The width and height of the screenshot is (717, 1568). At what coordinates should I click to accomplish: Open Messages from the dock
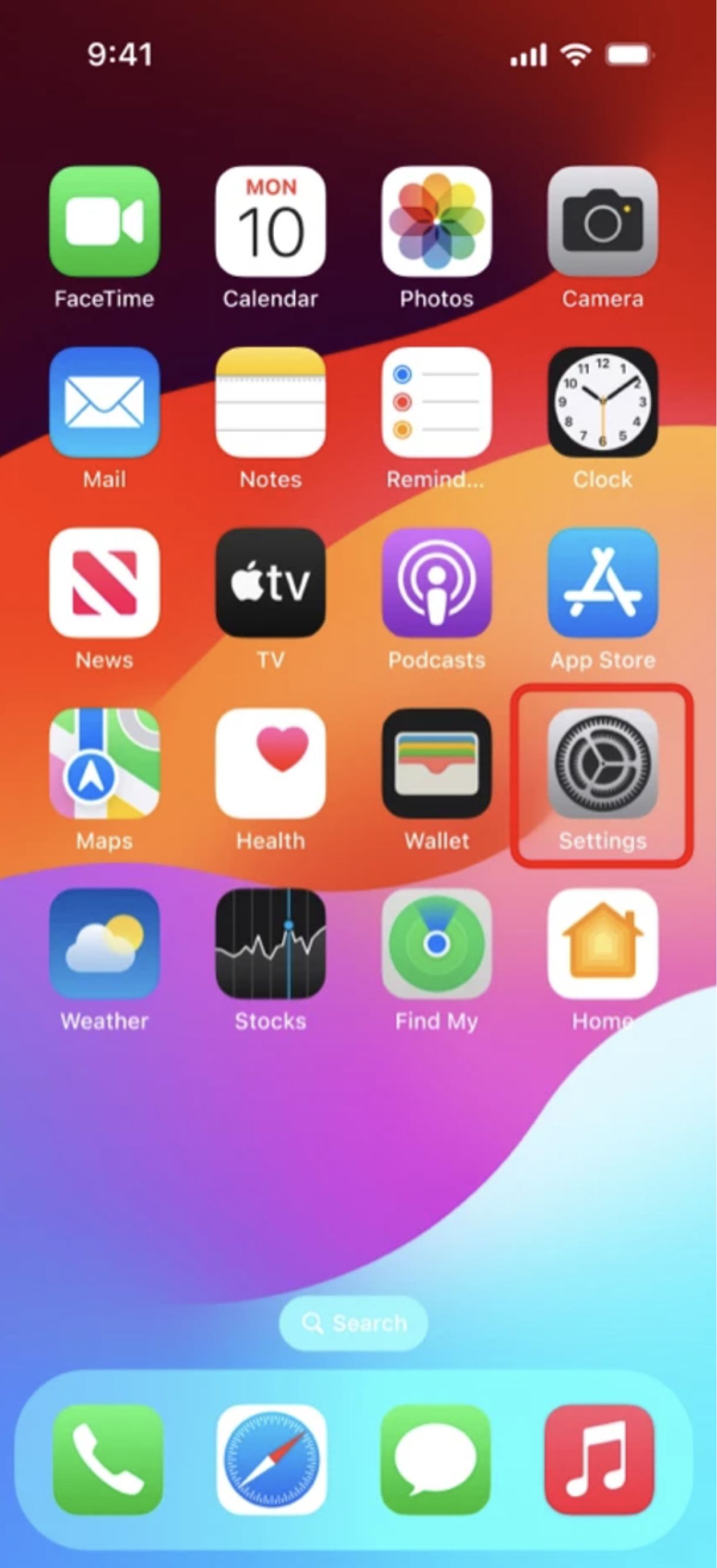(435, 1459)
